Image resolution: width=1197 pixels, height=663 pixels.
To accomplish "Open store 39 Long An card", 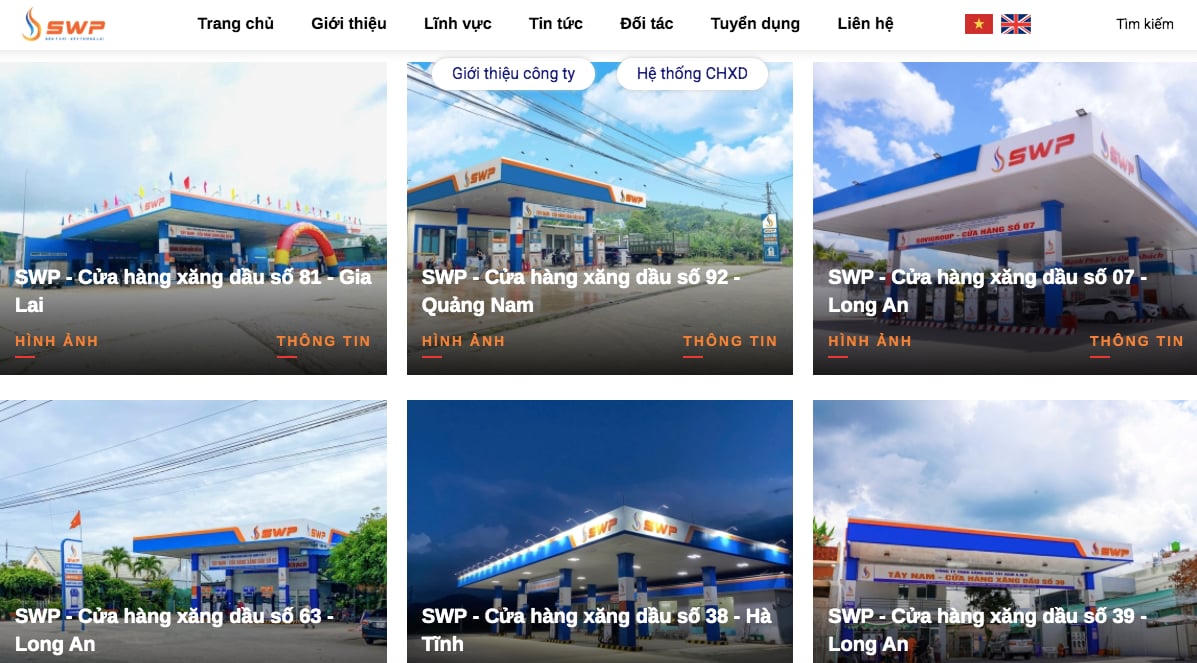I will (x=1004, y=530).
